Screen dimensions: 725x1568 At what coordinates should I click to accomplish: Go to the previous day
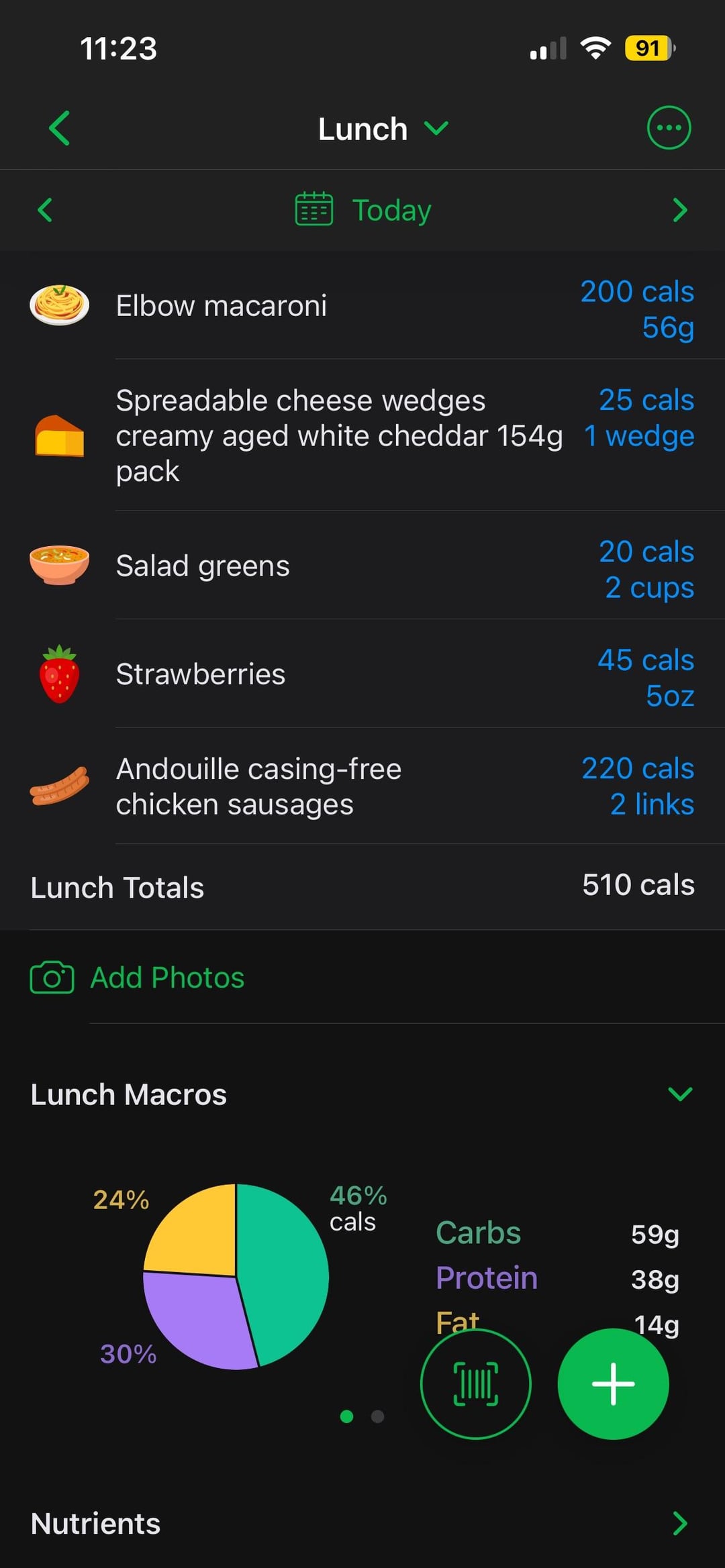45,210
